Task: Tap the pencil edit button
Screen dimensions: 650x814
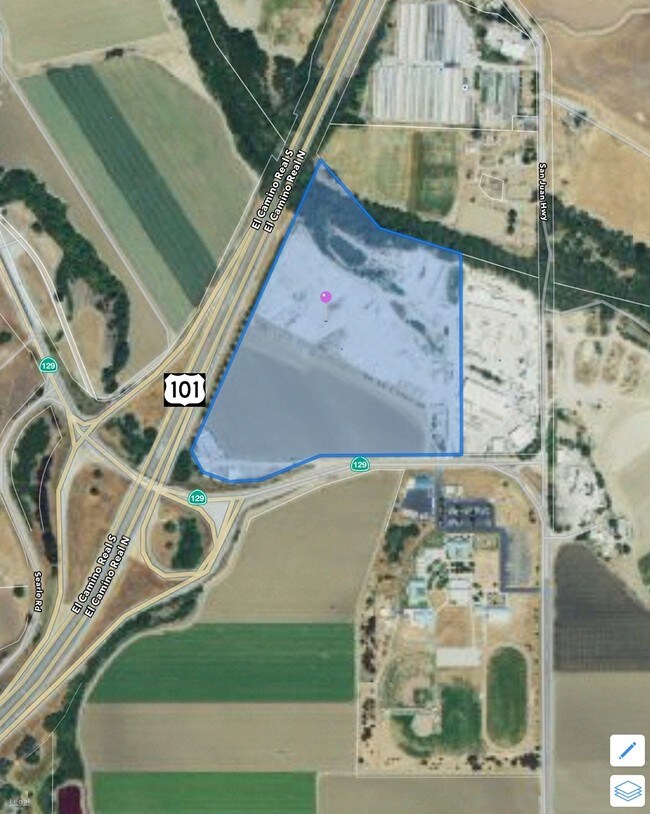Action: pyautogui.click(x=627, y=750)
